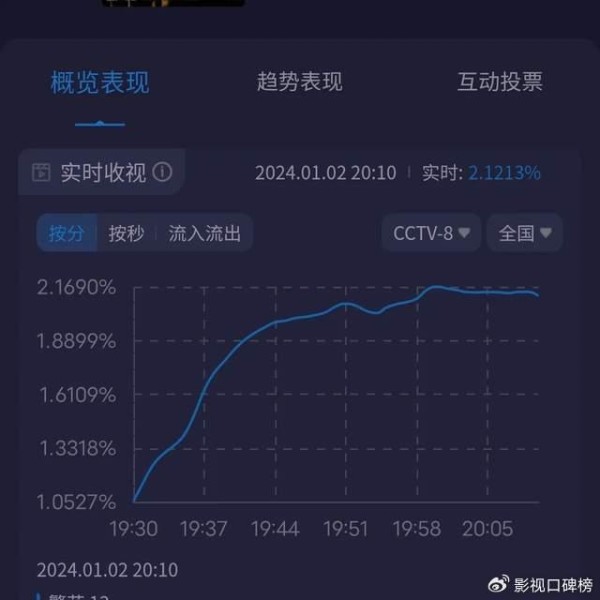Screen dimensions: 600x600
Task: Select the 按分 segment
Action: [66, 234]
